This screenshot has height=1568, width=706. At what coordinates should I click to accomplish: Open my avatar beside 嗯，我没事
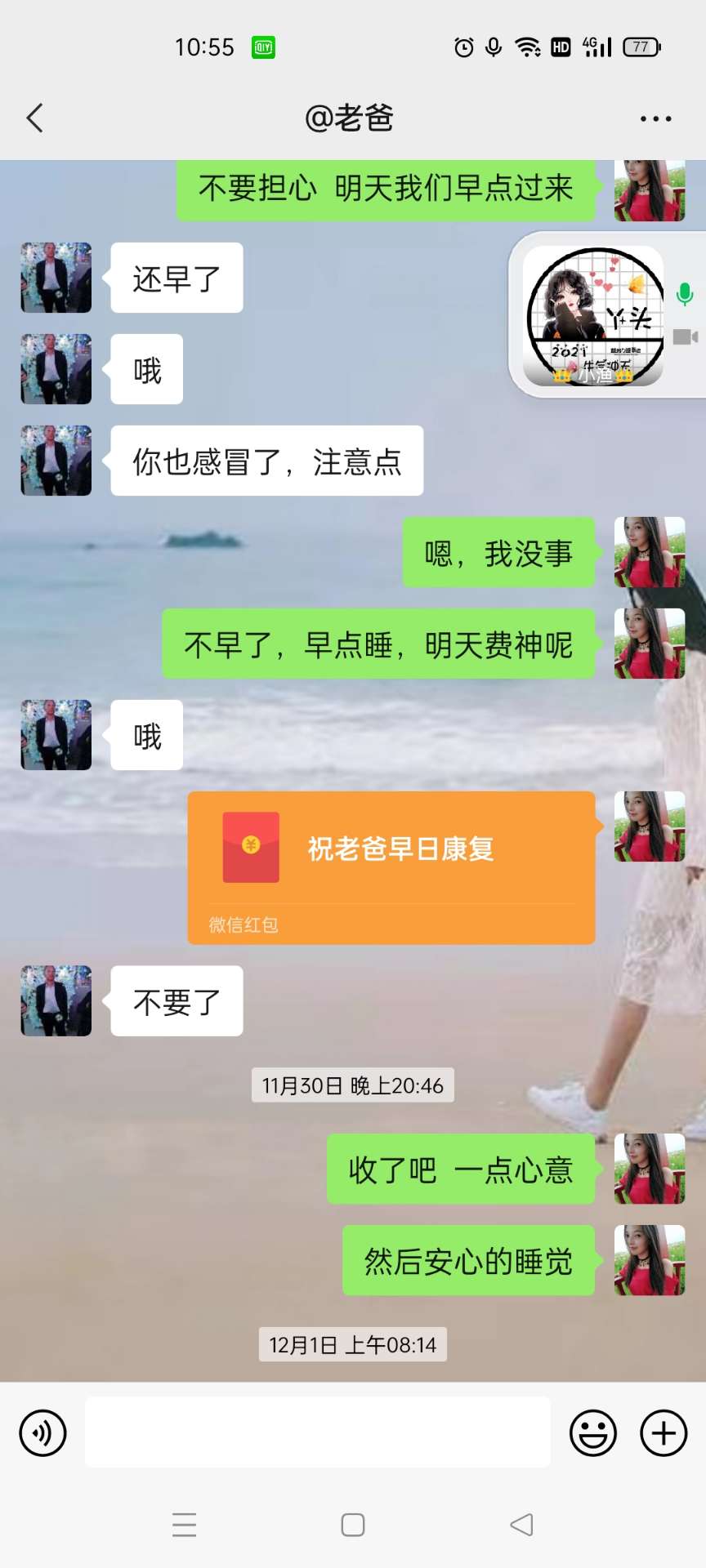(650, 552)
